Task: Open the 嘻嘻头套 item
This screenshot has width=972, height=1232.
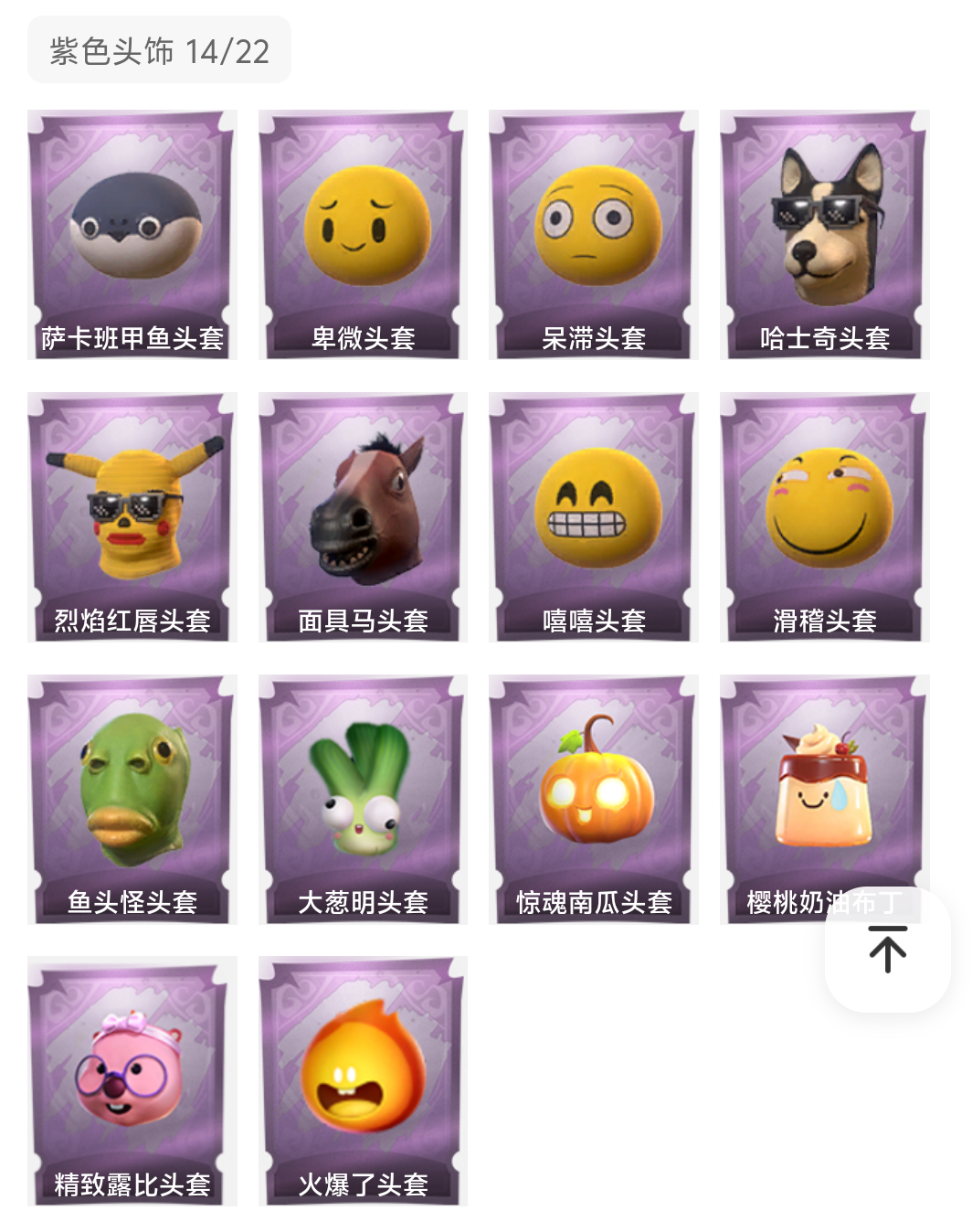Action: 594,516
